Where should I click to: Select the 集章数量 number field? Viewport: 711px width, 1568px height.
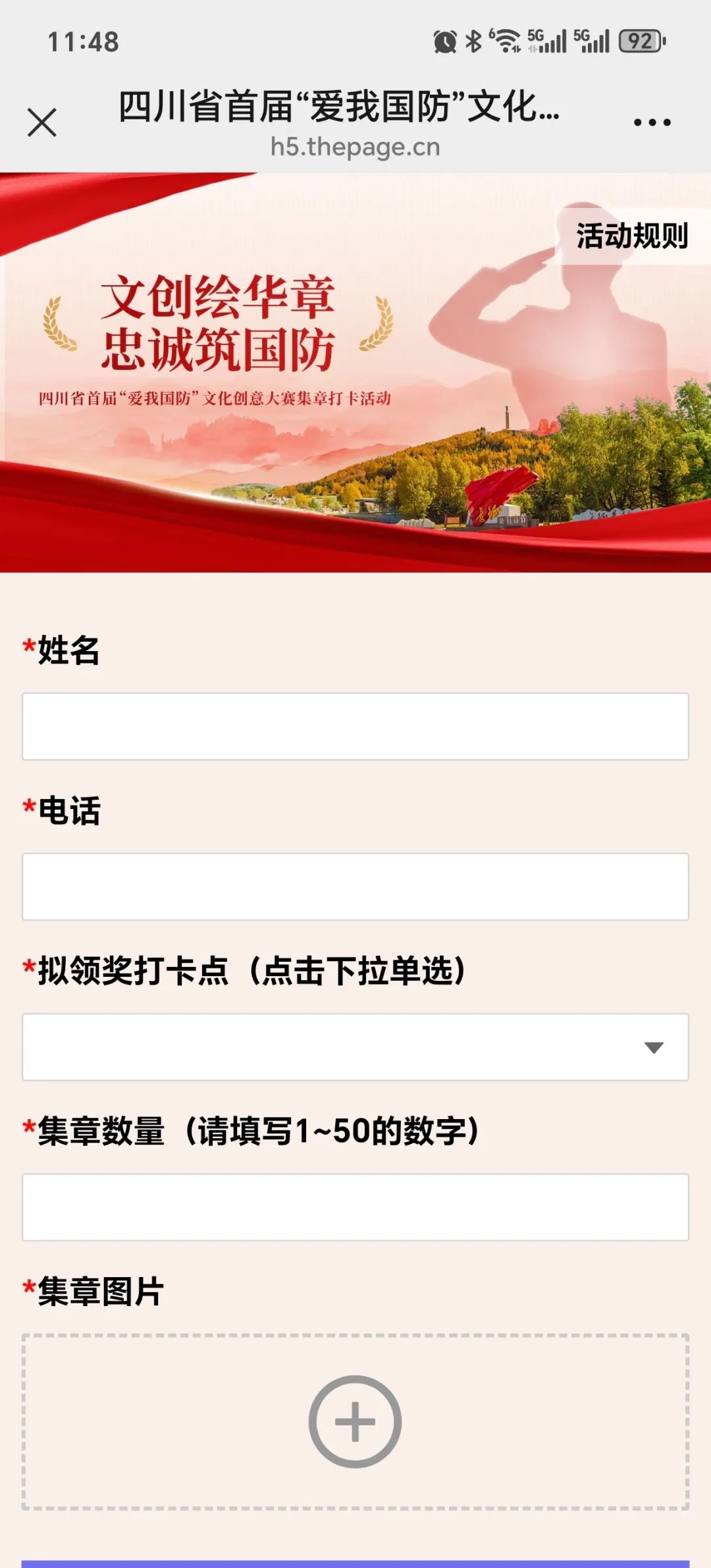(x=355, y=1207)
